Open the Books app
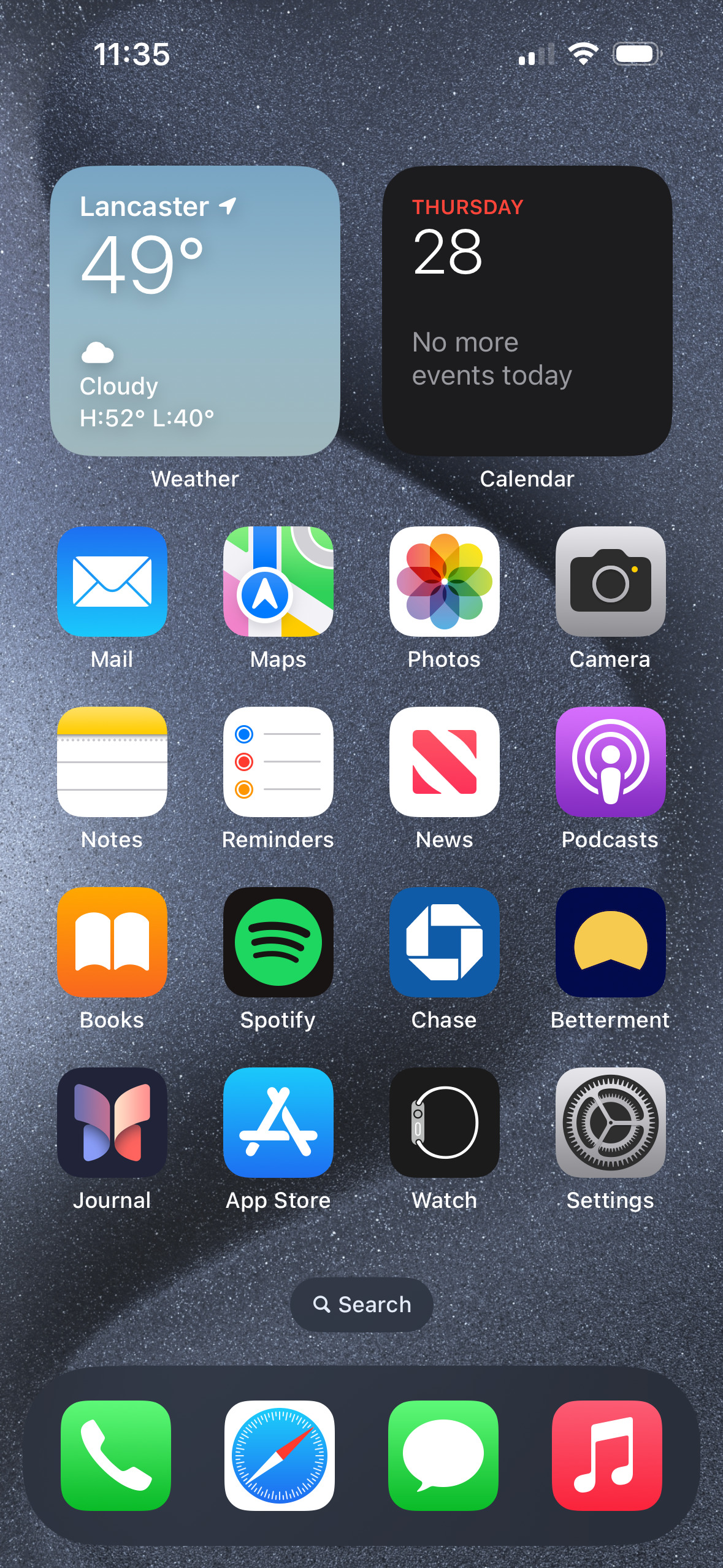723x1568 pixels. coord(112,942)
